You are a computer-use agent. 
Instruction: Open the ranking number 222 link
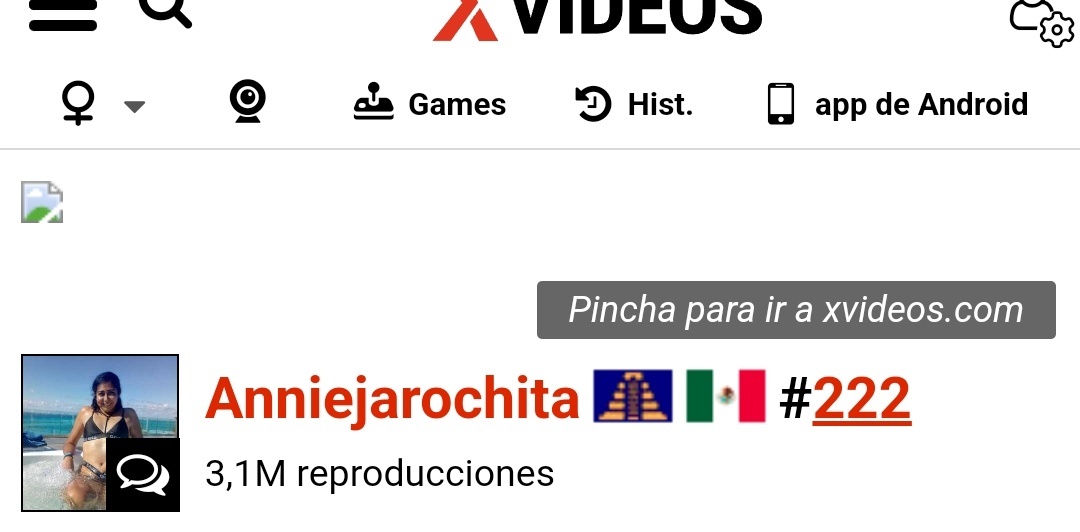(861, 399)
